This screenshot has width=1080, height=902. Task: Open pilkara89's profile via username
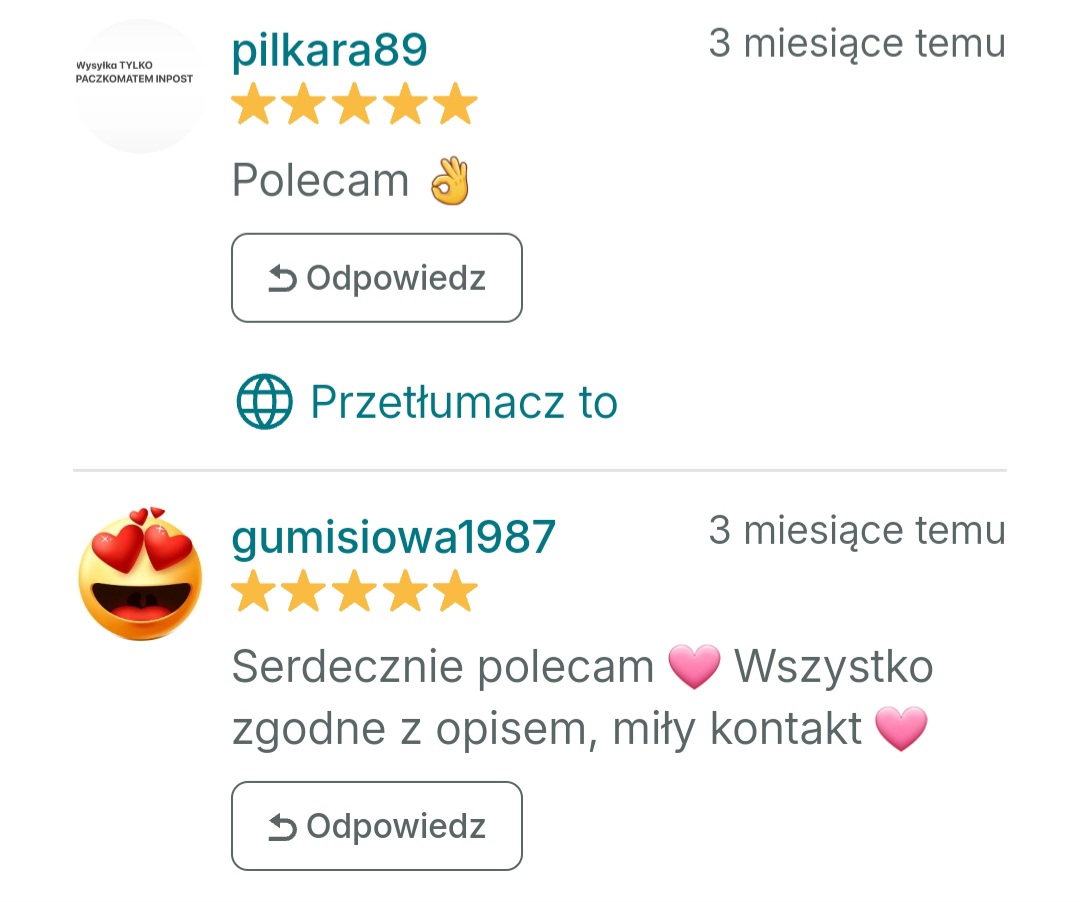(x=329, y=50)
